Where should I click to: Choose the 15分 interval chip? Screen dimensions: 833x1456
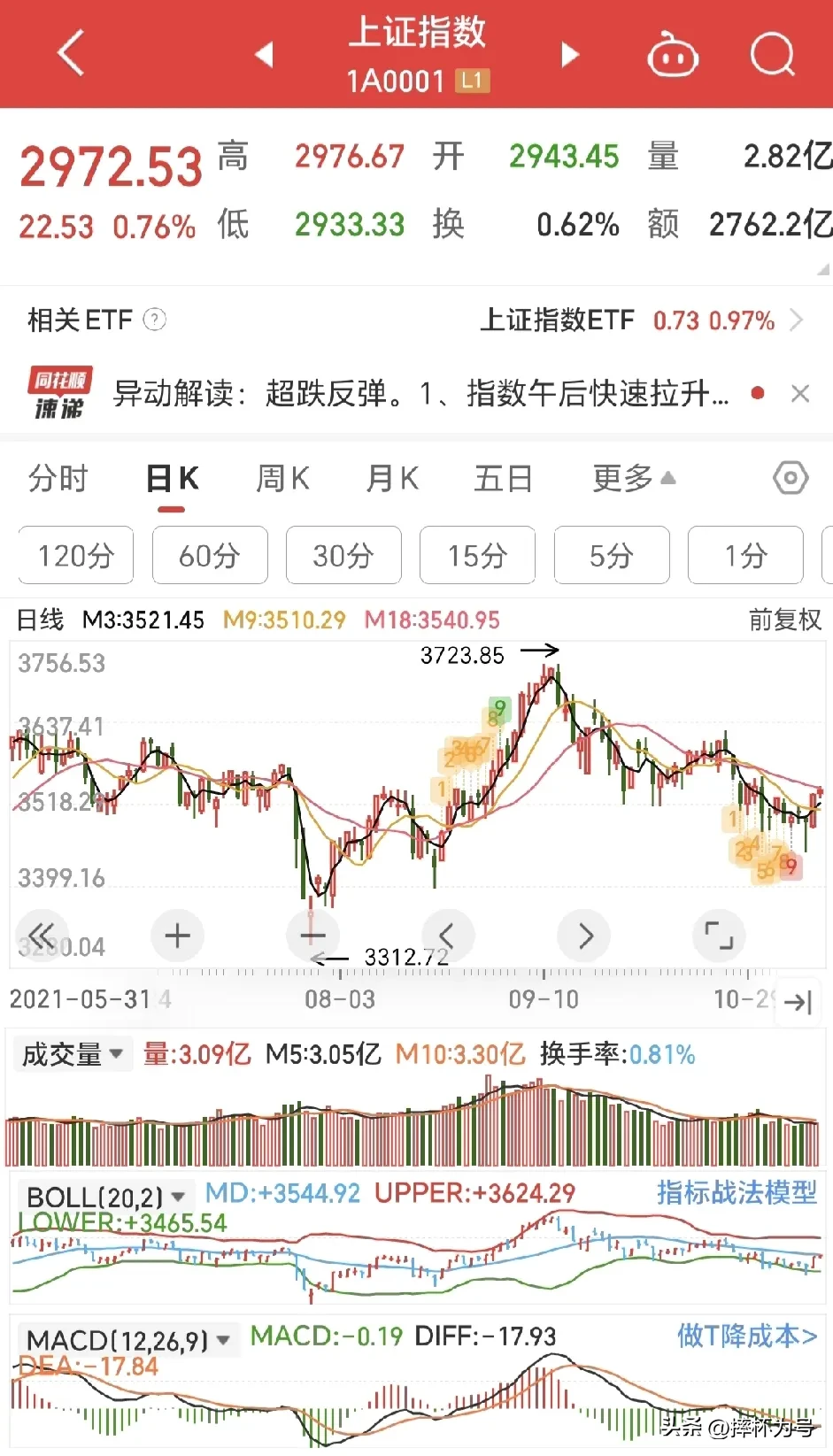point(477,556)
